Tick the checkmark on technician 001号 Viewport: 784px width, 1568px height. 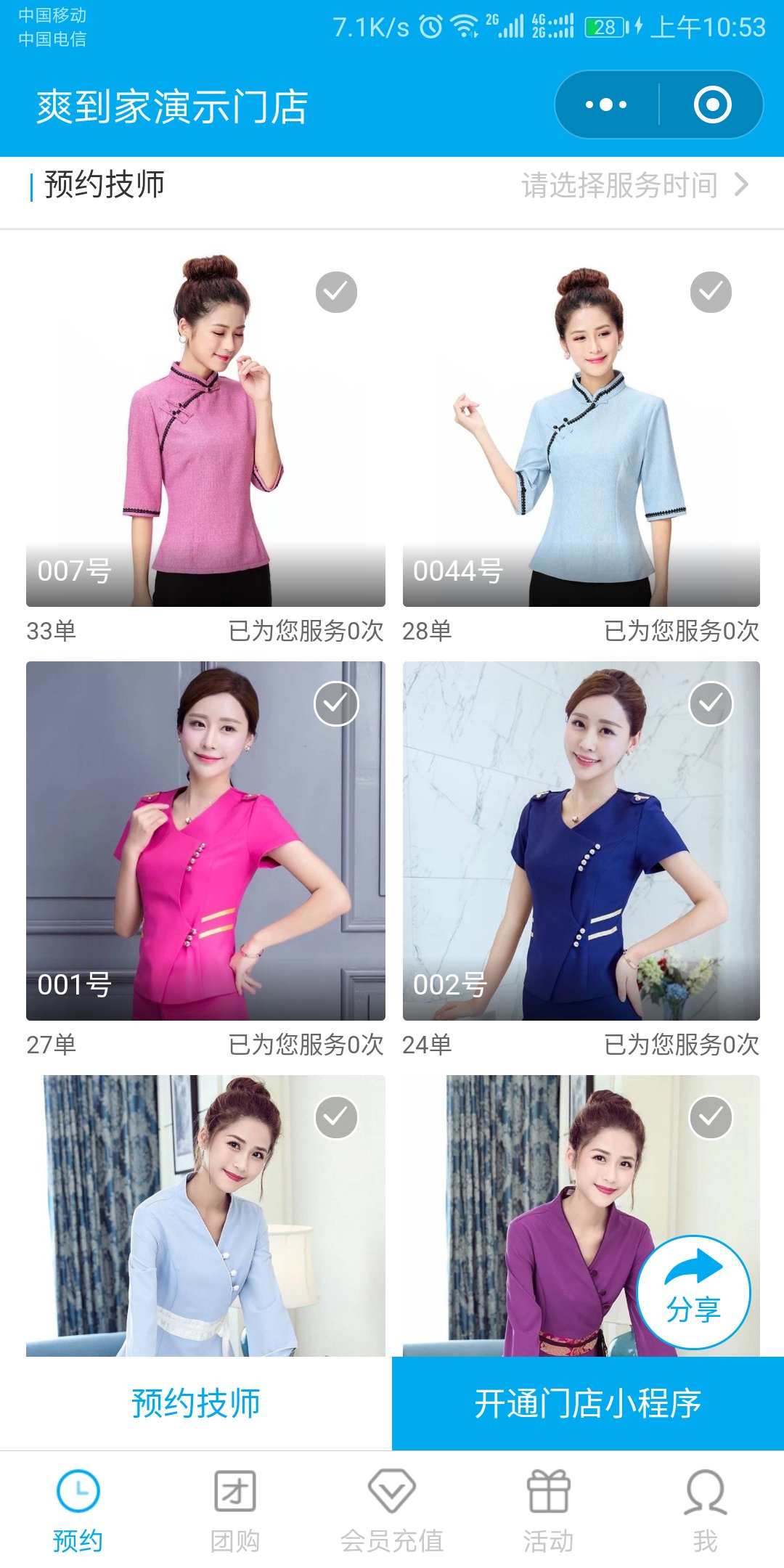click(x=336, y=703)
